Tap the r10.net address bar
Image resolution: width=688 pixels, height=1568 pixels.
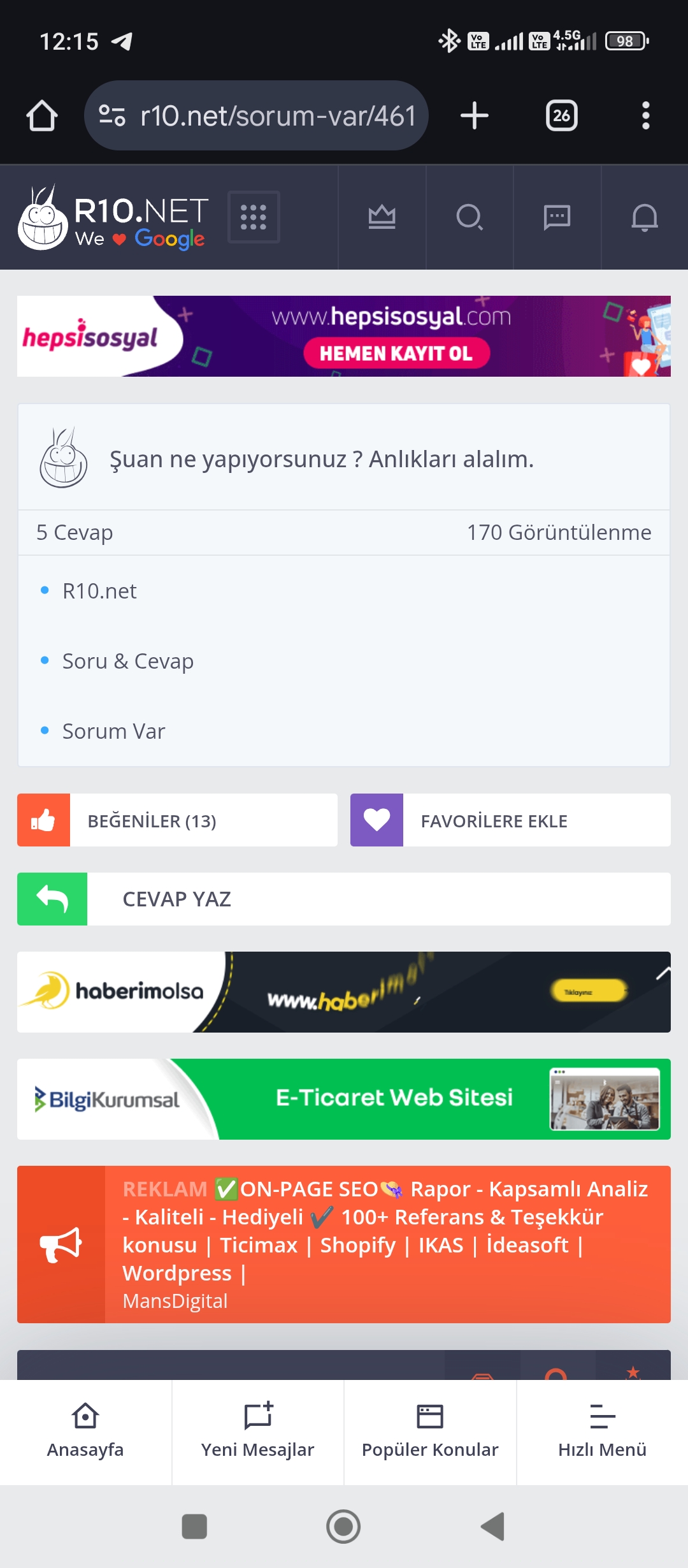pos(256,116)
